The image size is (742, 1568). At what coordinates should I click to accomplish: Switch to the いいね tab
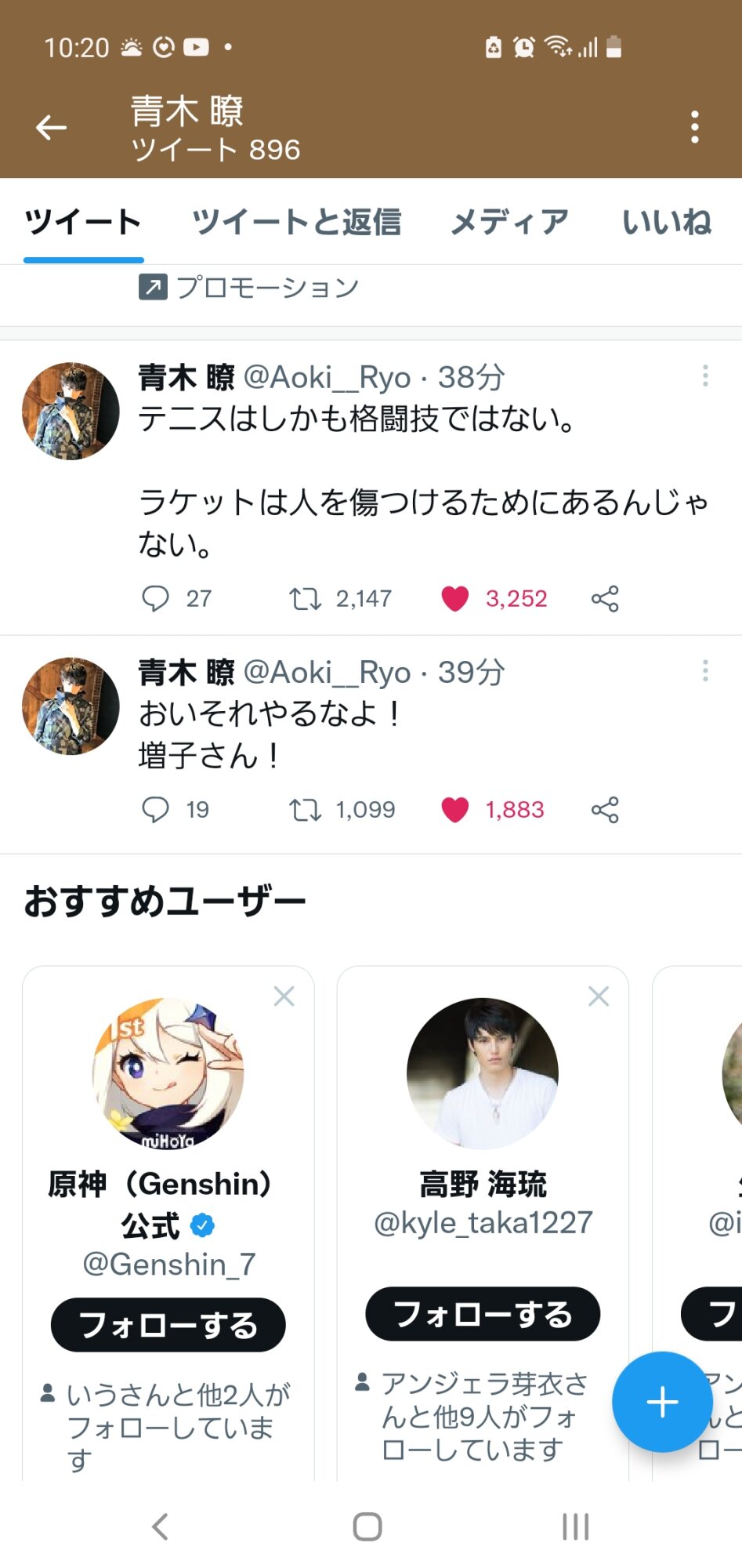coord(666,223)
